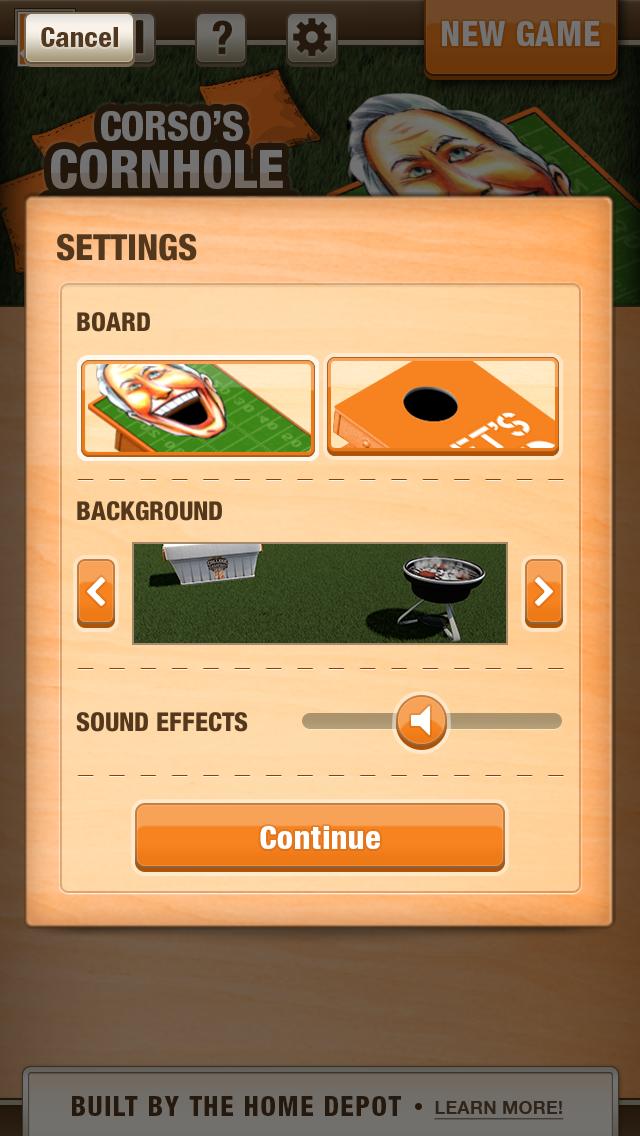Tap the Cancel button

tap(79, 38)
